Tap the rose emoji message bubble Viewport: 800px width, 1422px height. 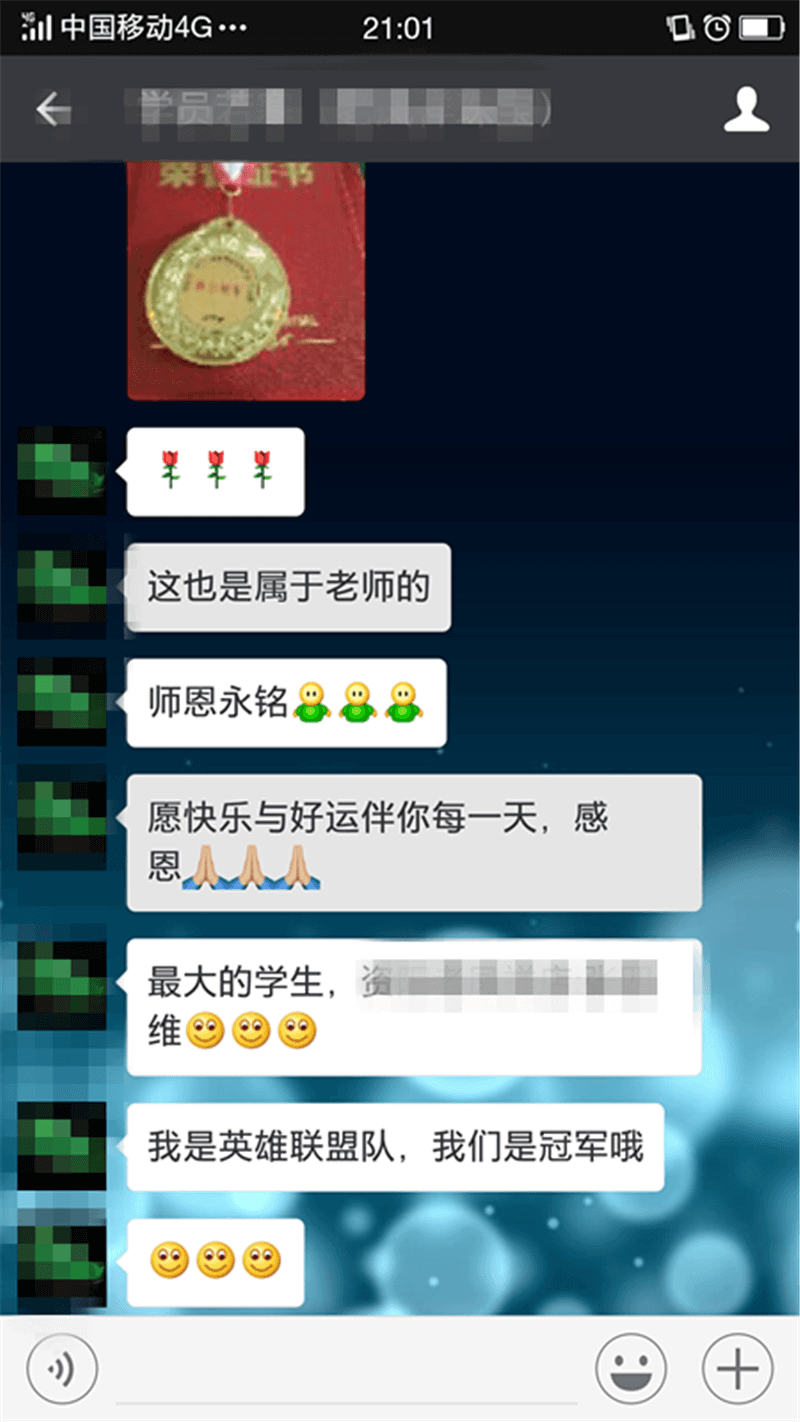pos(215,471)
